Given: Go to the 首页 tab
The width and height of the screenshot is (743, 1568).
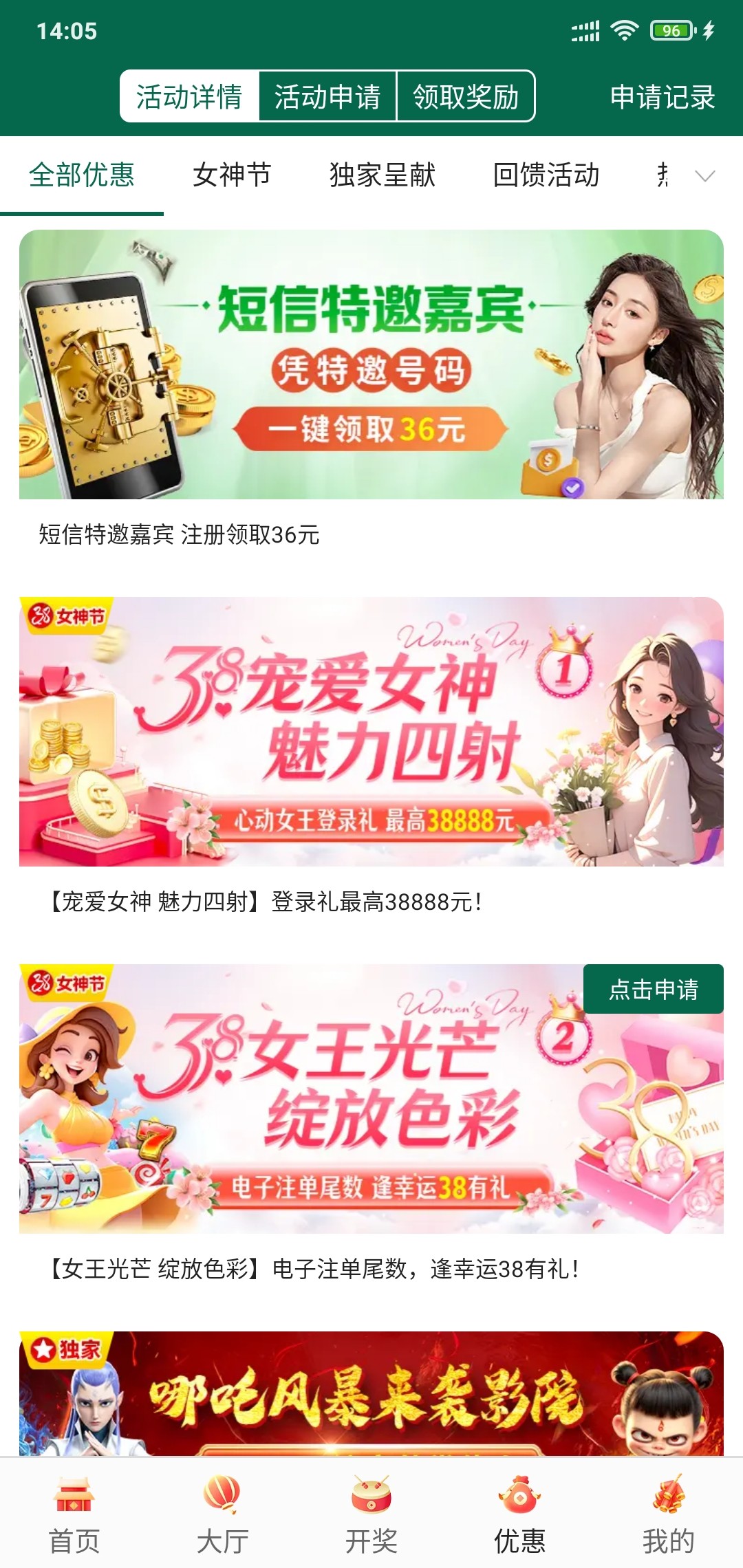Looking at the screenshot, I should (x=74, y=1513).
